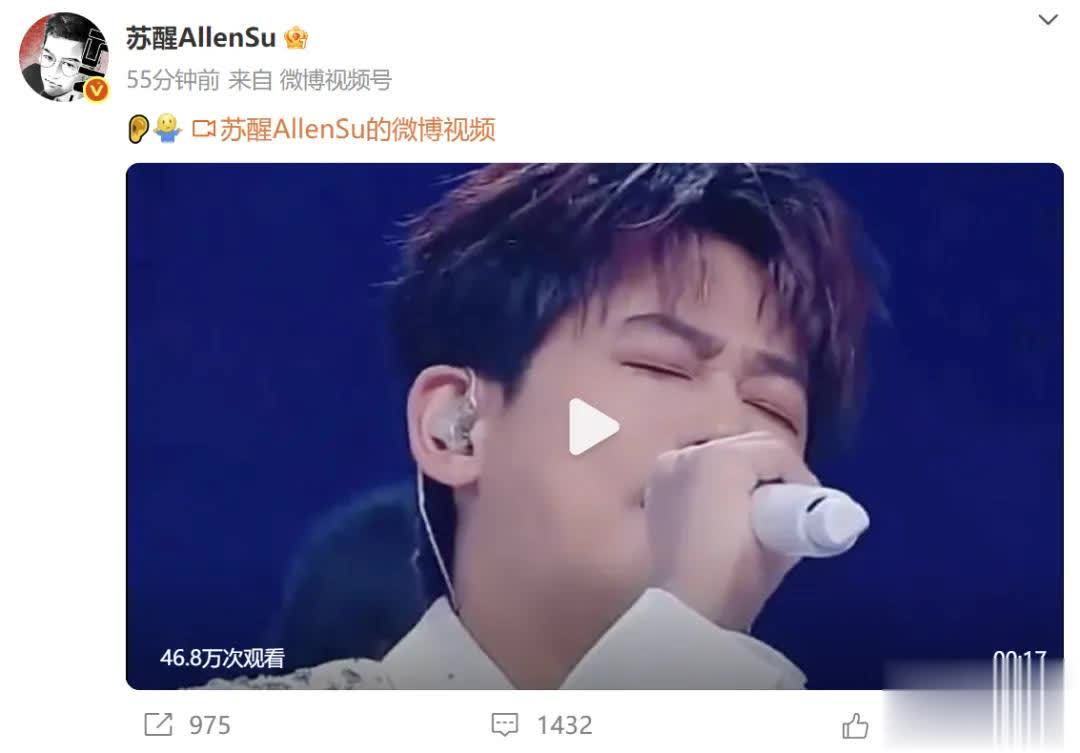
Task: Like this post with thumbs up
Action: 855,725
